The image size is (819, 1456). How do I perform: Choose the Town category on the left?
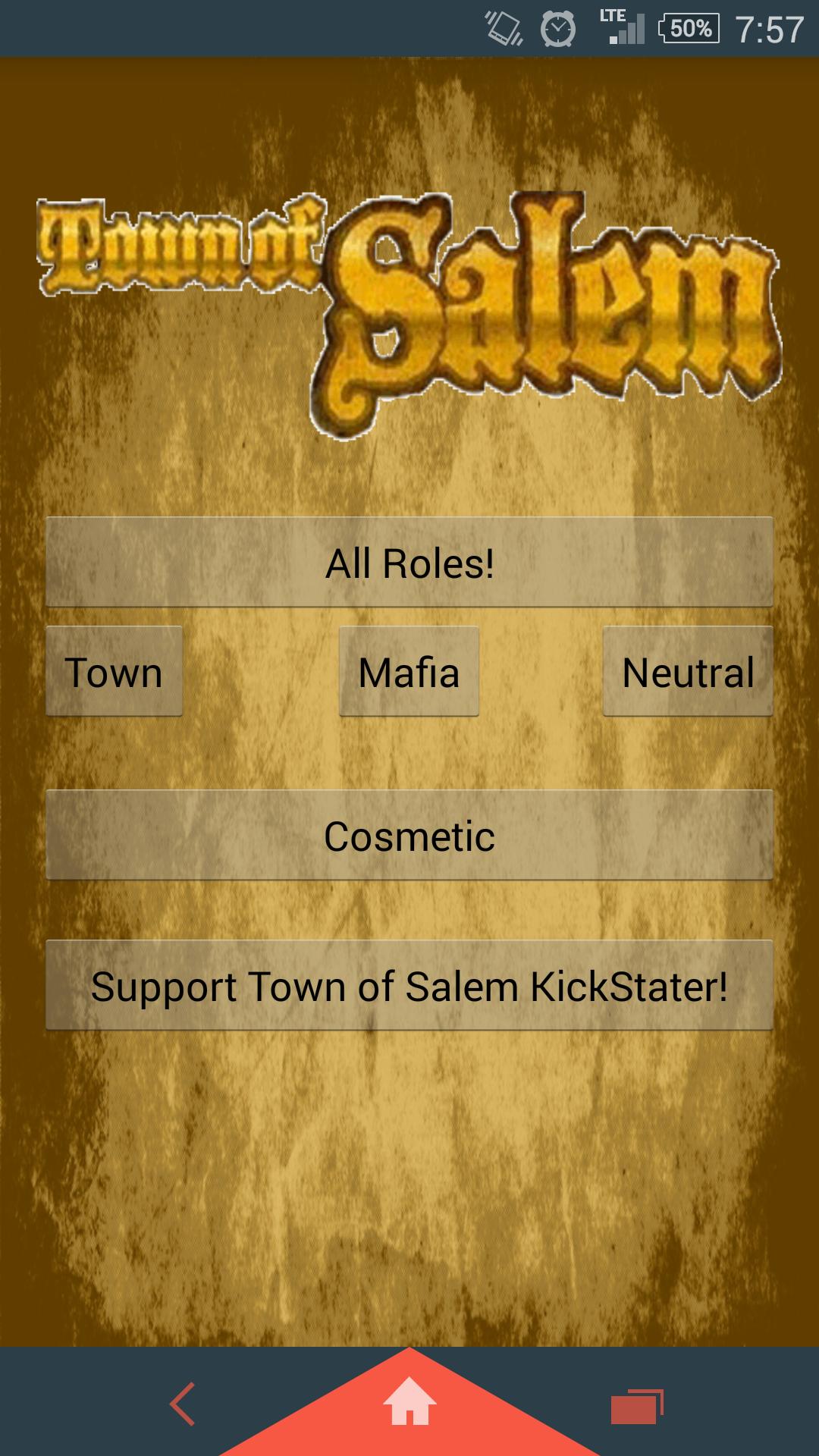click(x=114, y=670)
